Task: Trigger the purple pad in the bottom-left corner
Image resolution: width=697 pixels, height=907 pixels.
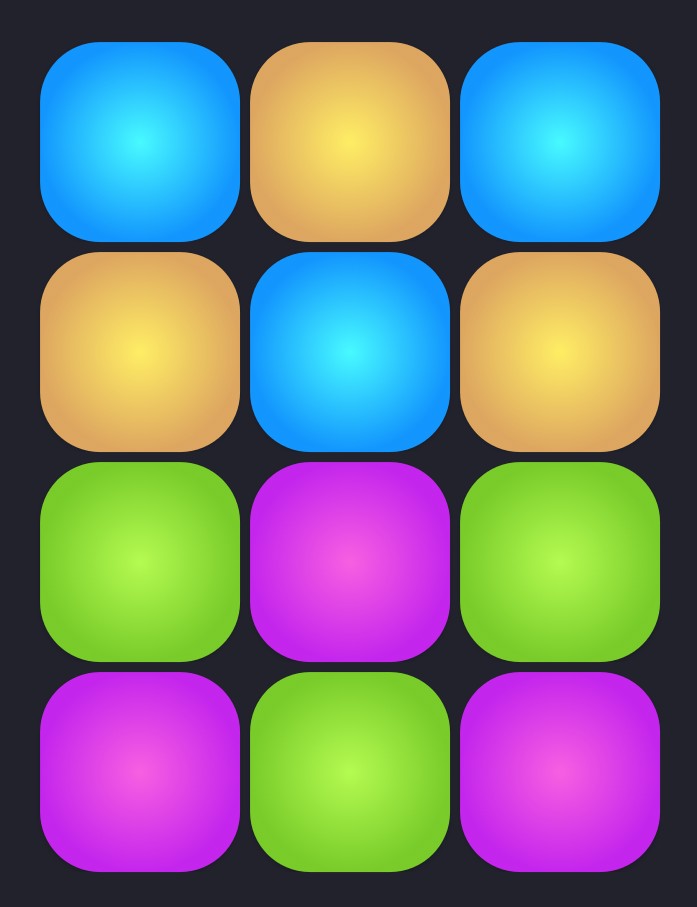Action: coord(140,772)
